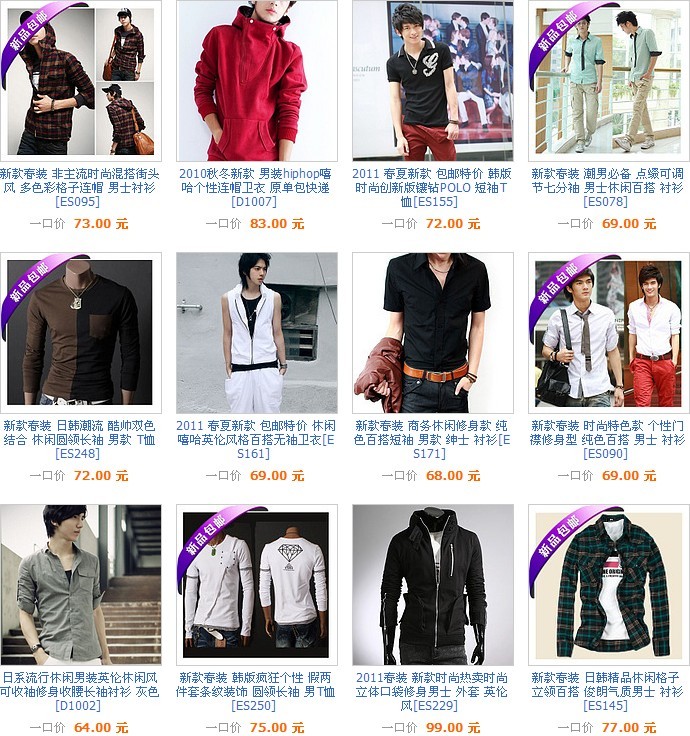View the black POLO short-sleeve tee ES155
This screenshot has height=736, width=690.
click(432, 82)
